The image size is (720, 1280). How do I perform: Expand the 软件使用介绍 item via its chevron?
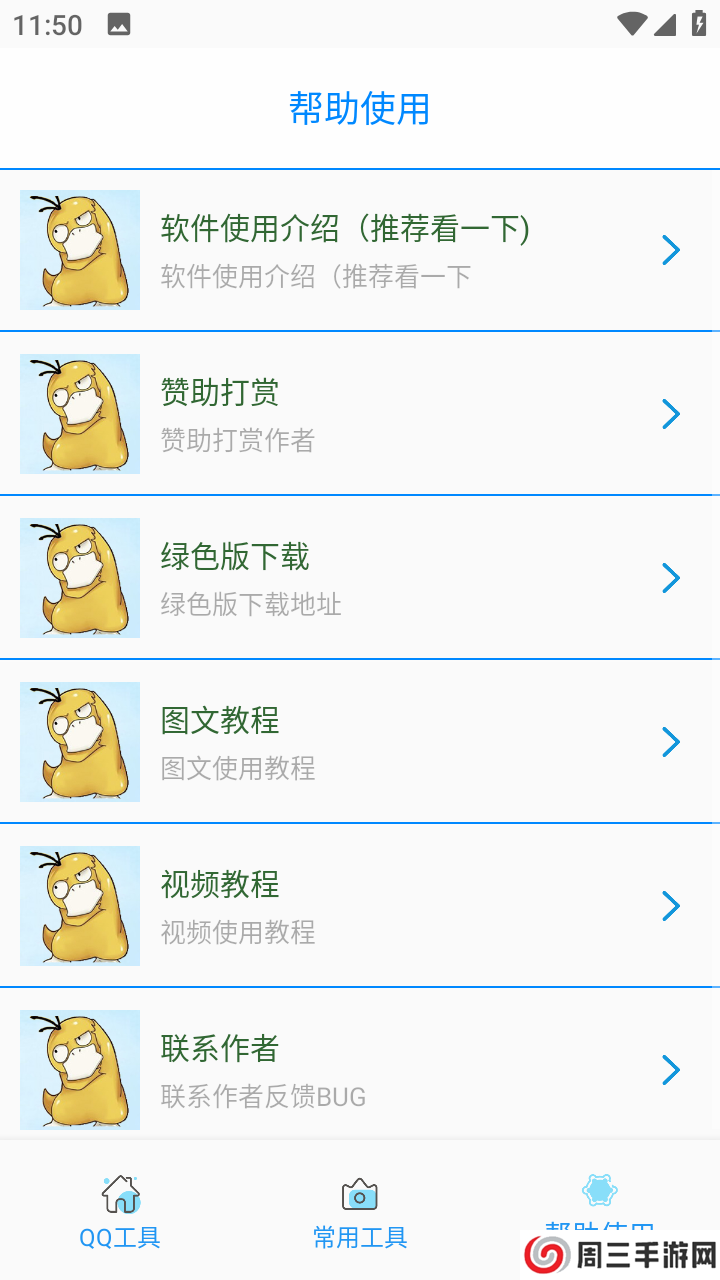point(671,250)
